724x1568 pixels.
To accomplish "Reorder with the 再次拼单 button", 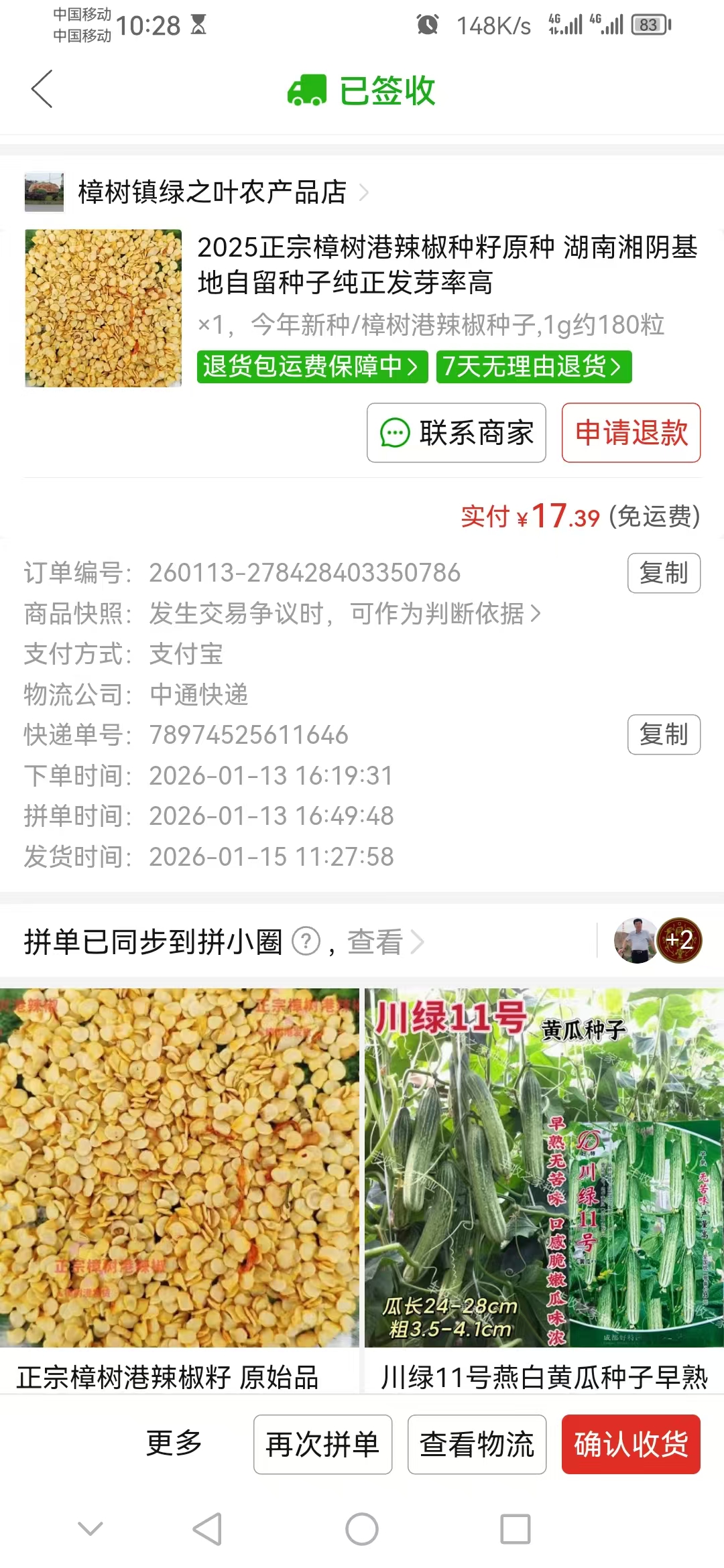I will pos(322,1444).
